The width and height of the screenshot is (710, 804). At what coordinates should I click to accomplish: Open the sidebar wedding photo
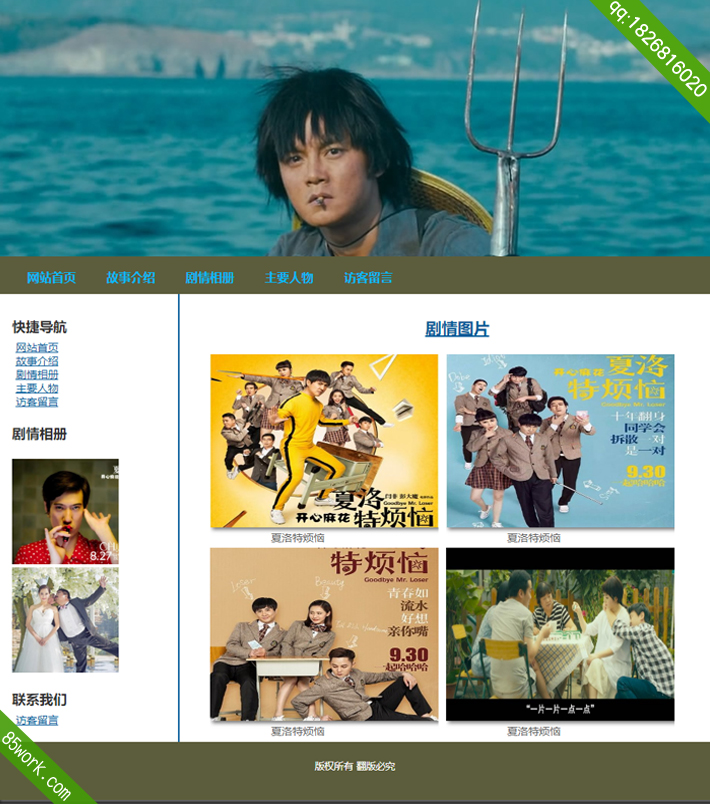tap(65, 620)
